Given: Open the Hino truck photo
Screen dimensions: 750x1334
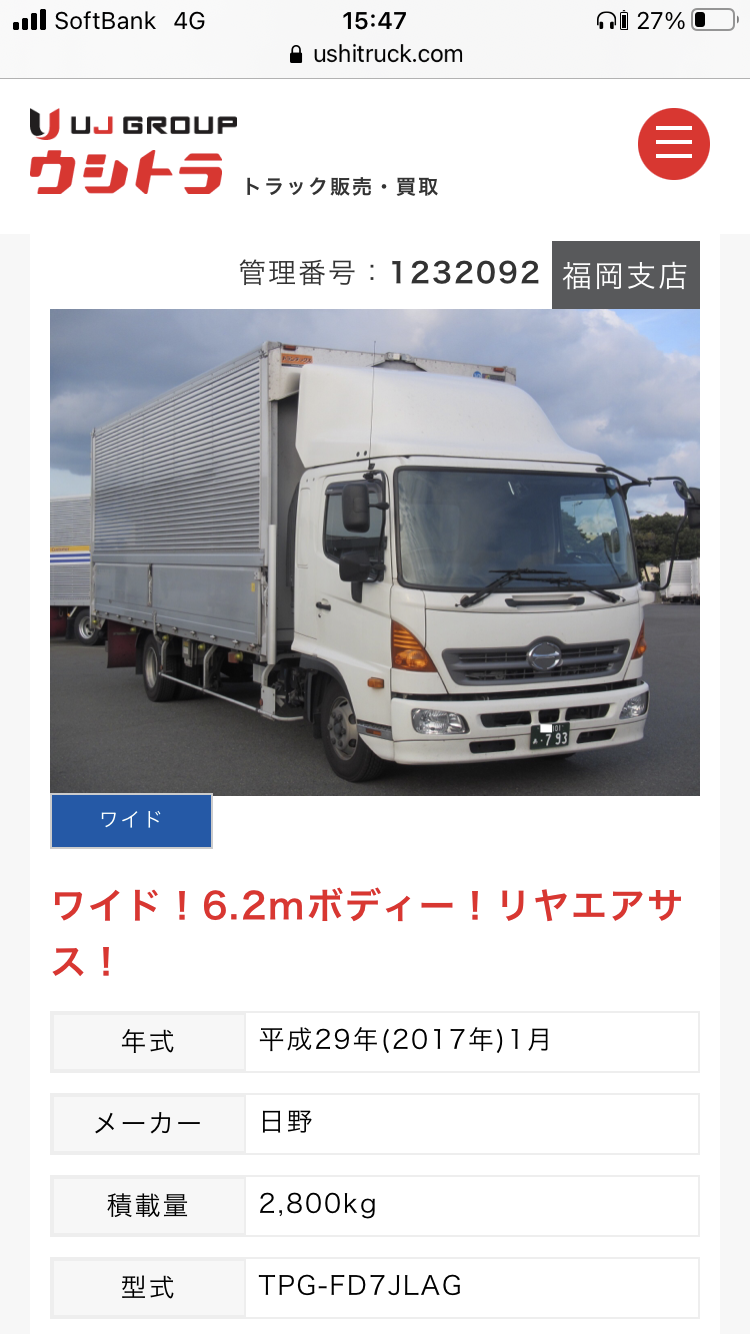Looking at the screenshot, I should pos(375,552).
